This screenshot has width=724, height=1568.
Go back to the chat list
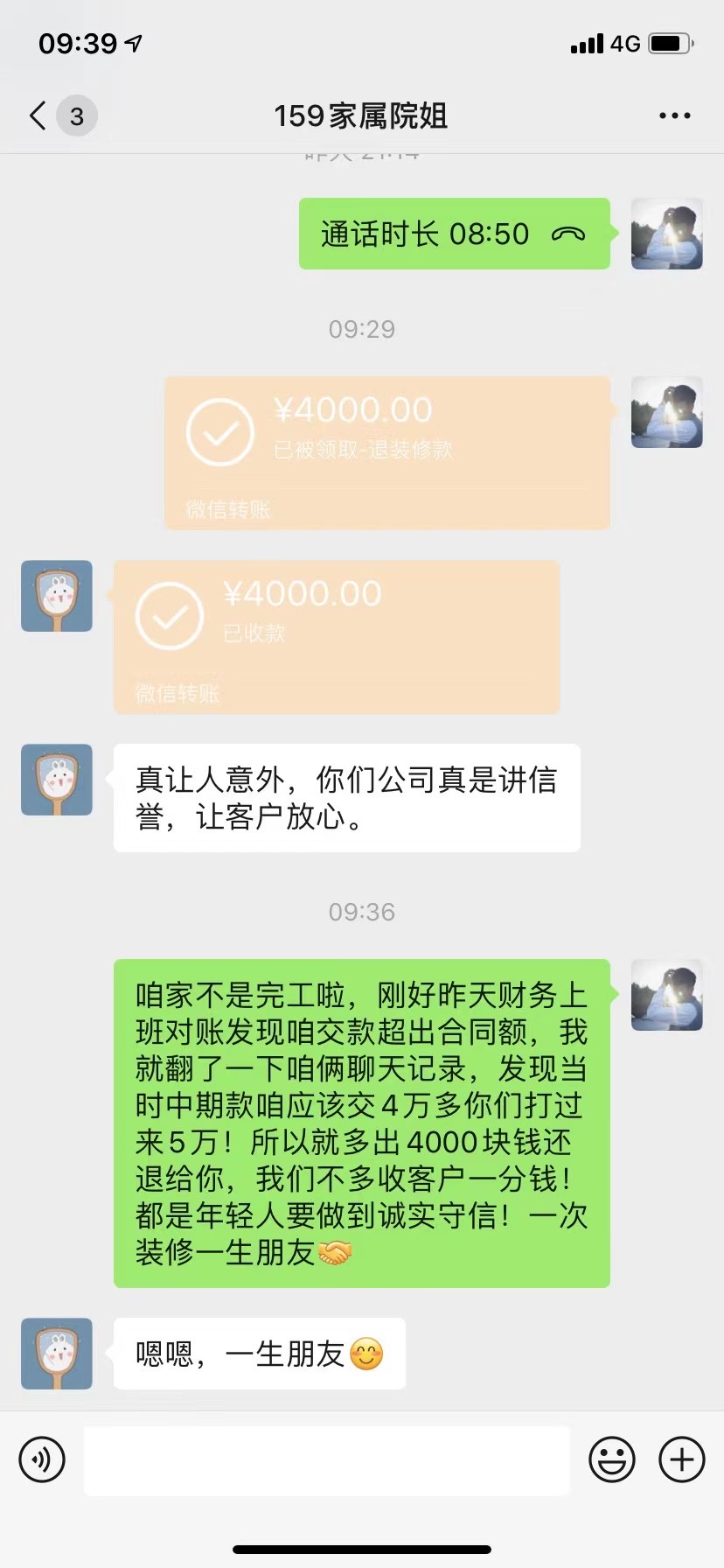[38, 115]
